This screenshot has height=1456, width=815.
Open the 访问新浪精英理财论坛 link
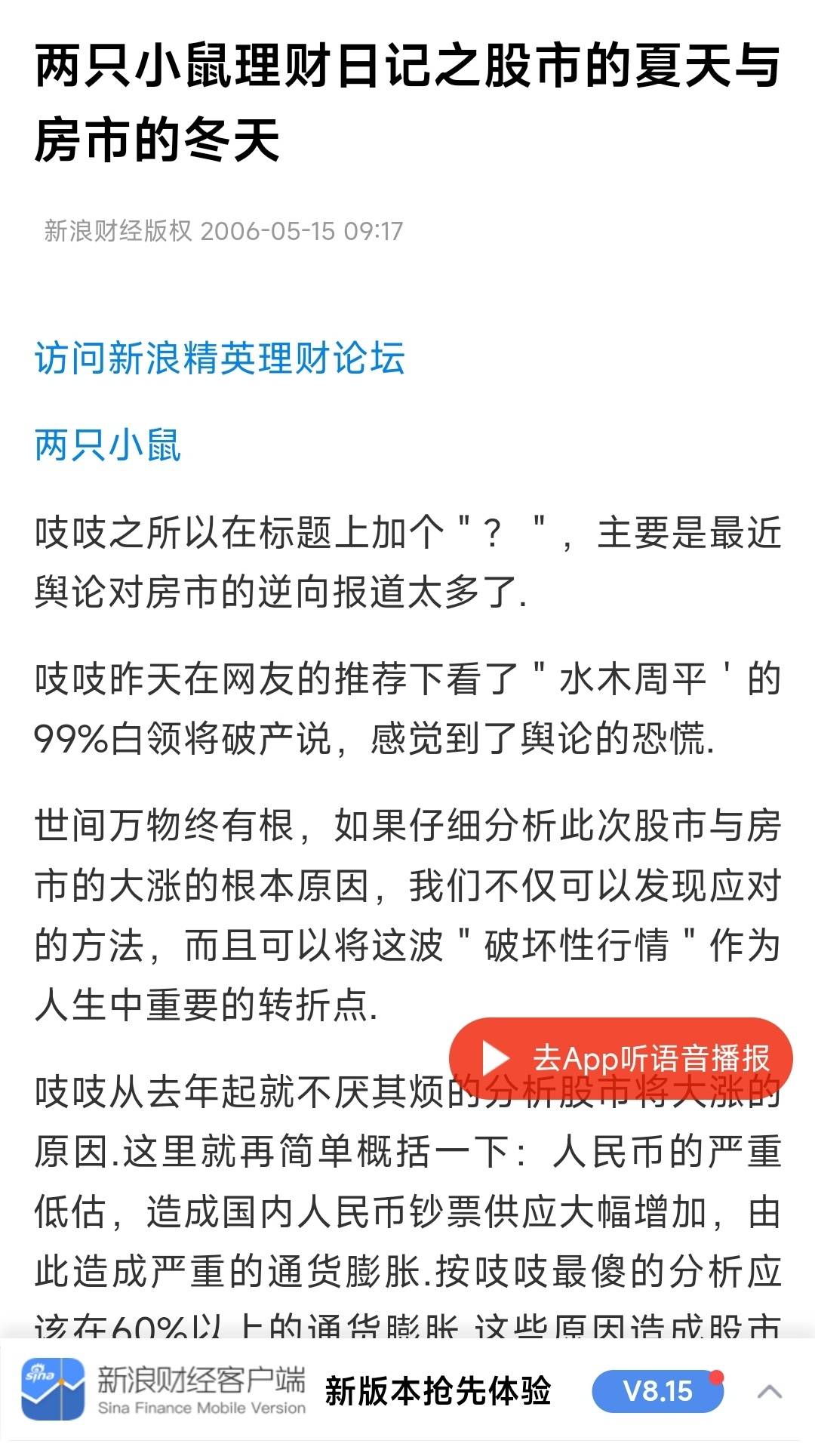point(220,358)
